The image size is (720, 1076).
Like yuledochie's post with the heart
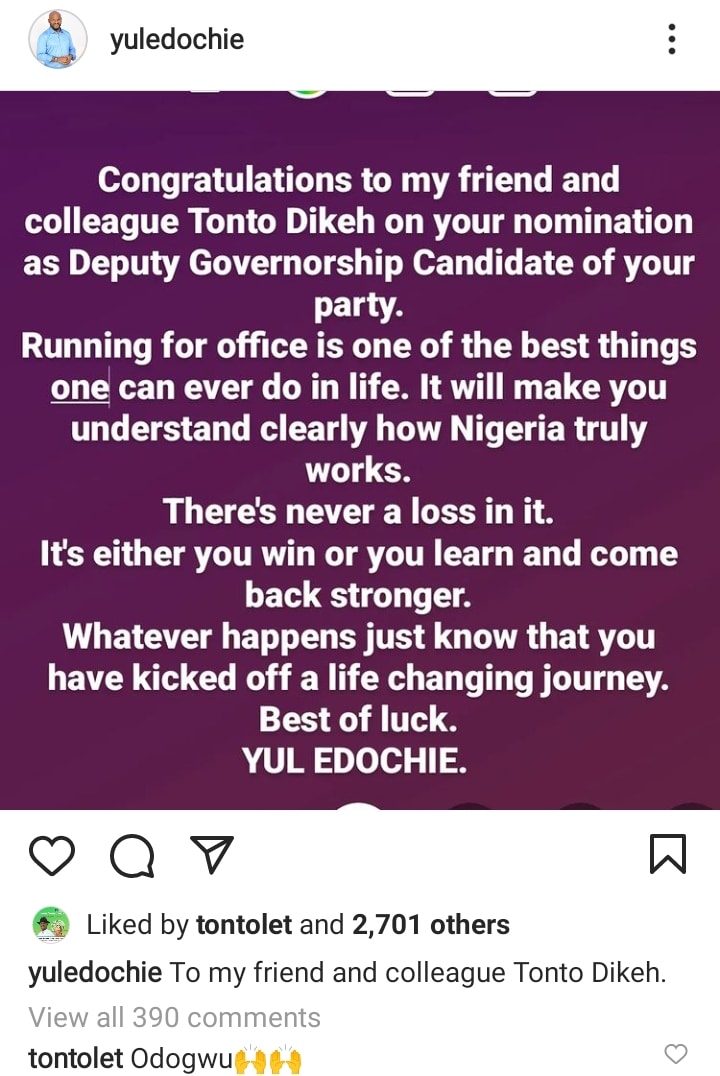coord(52,855)
